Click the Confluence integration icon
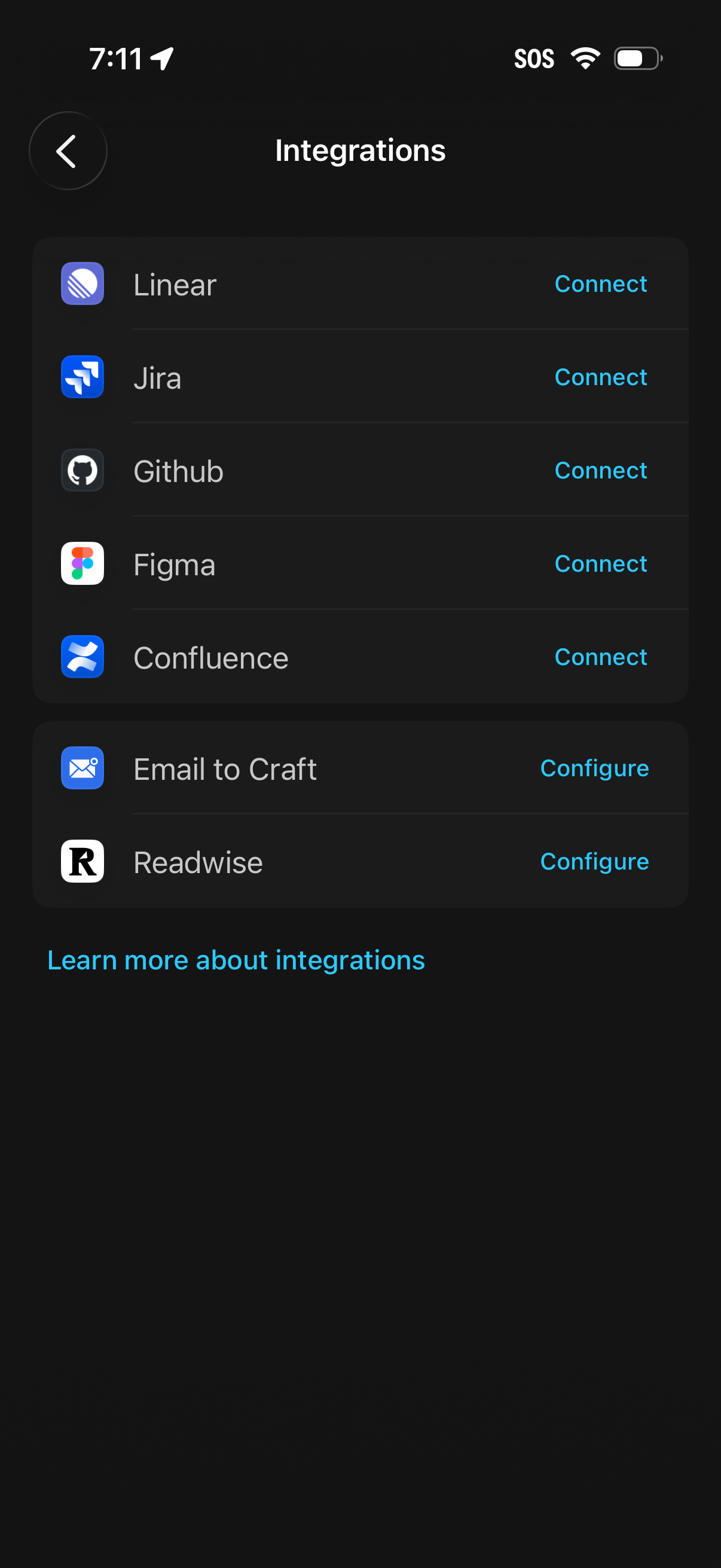 (81, 657)
